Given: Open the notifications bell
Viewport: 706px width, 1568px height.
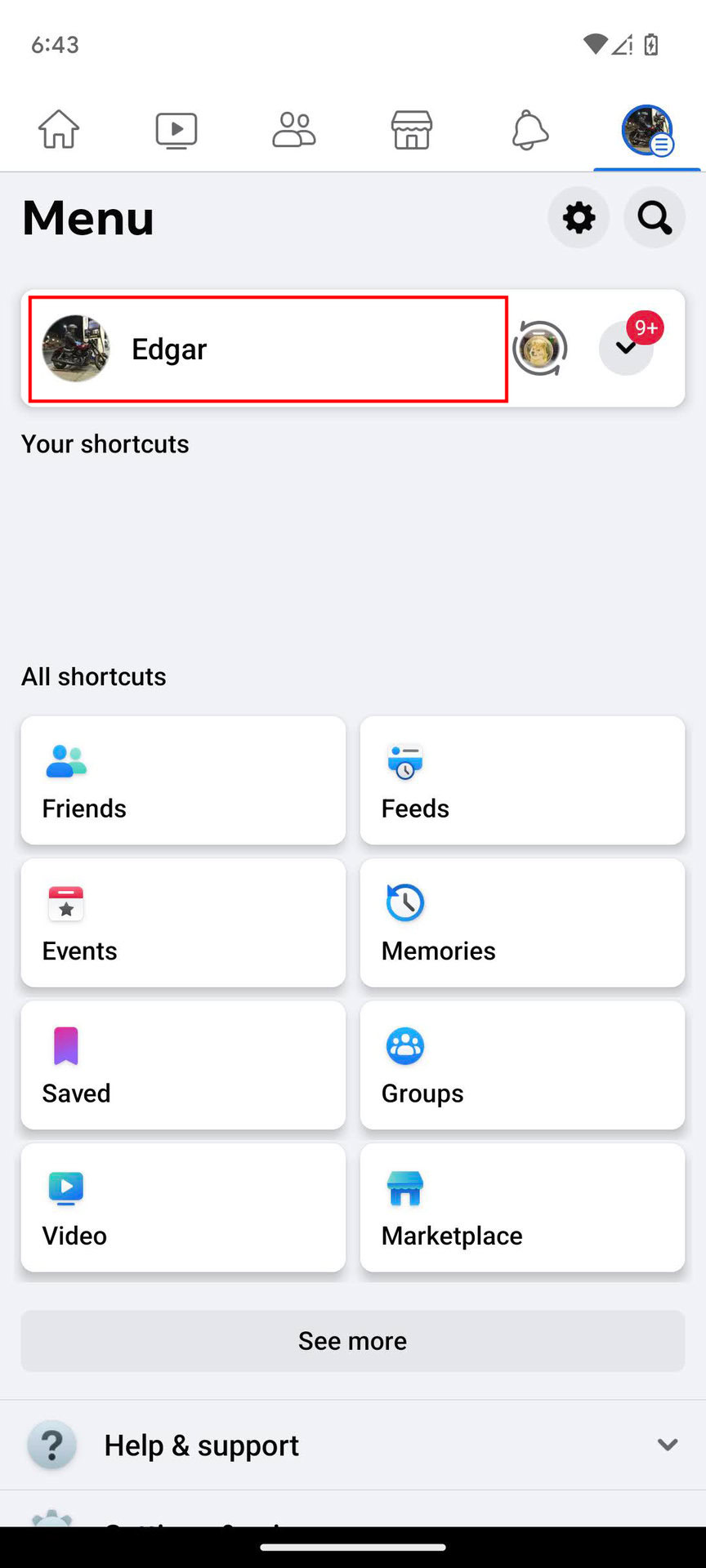Looking at the screenshot, I should (529, 130).
